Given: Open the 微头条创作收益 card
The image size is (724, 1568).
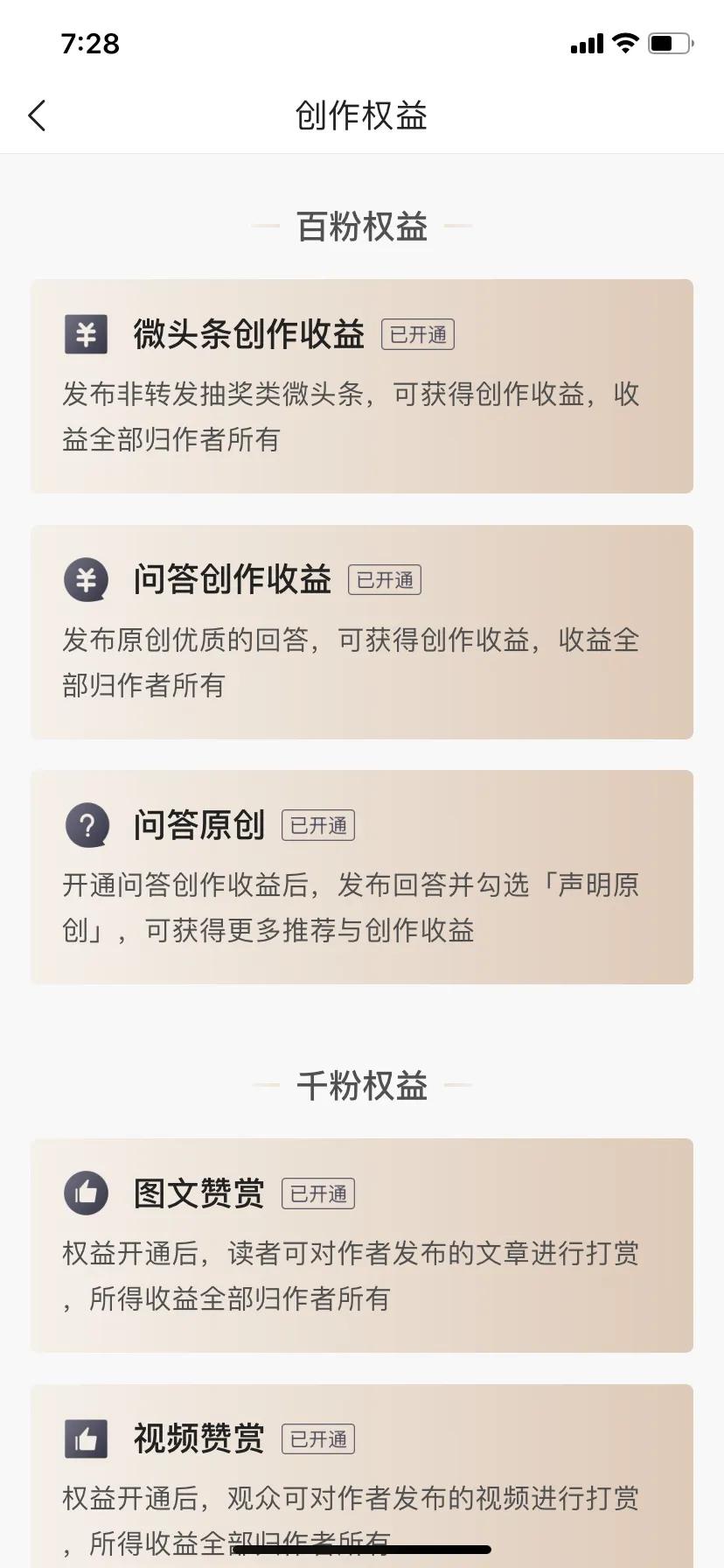Looking at the screenshot, I should (362, 386).
